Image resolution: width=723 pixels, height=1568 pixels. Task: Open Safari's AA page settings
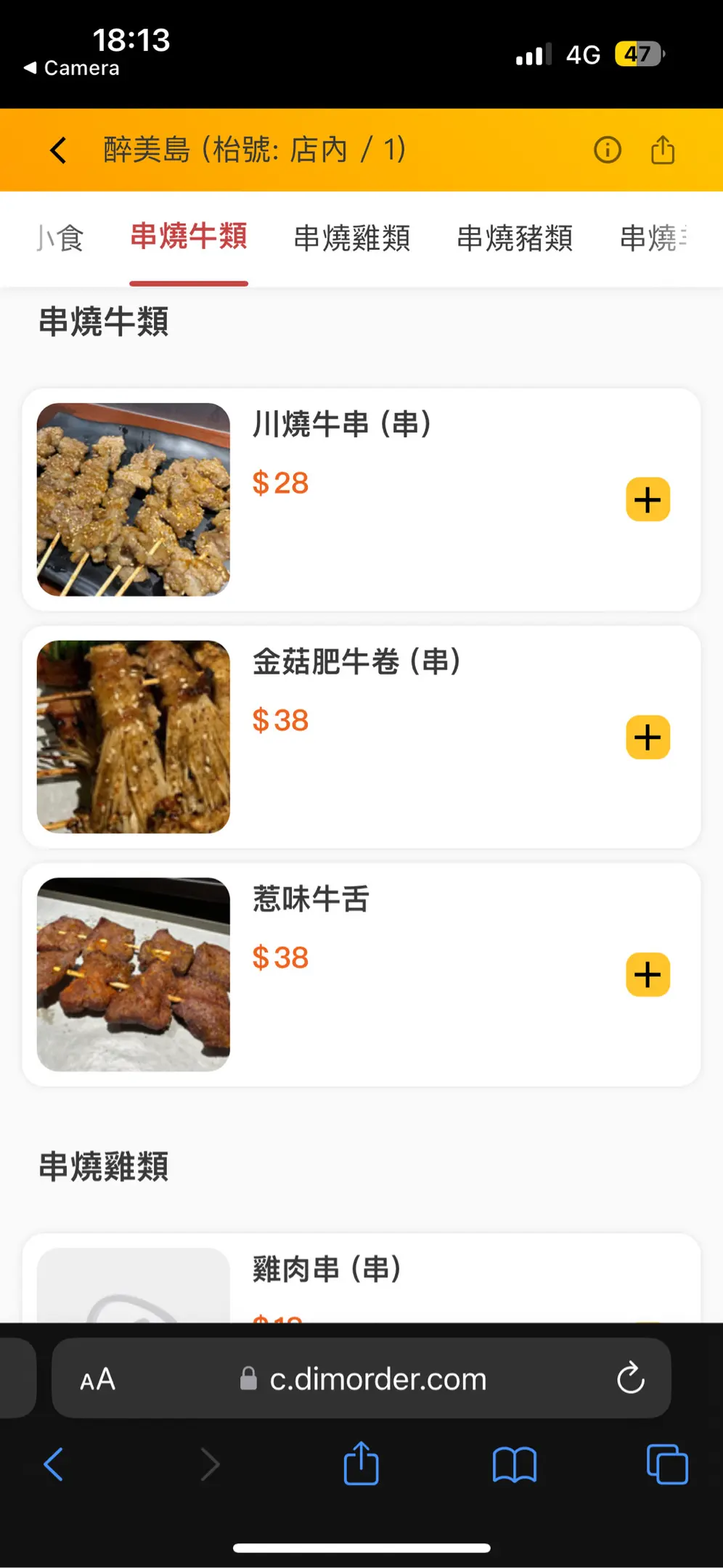coord(98,1379)
